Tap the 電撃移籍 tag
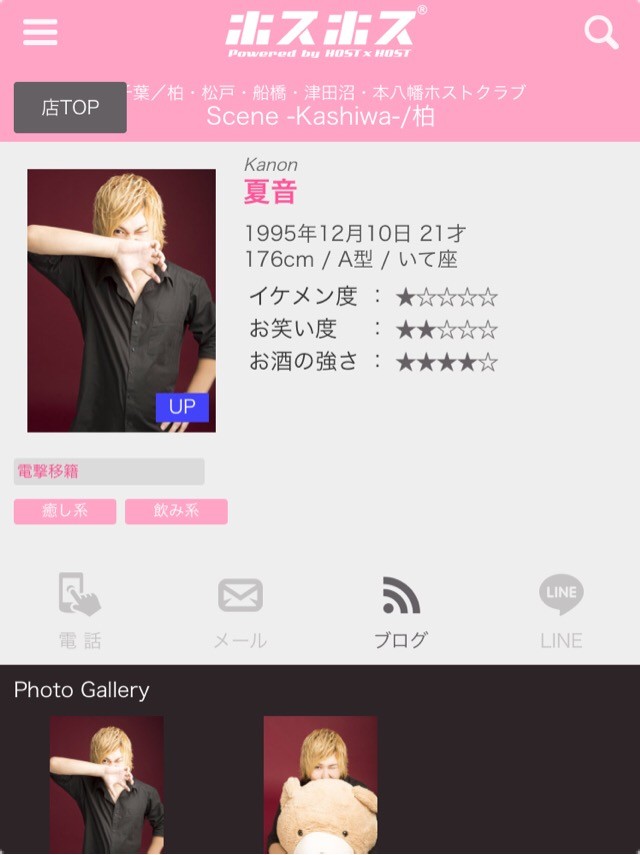This screenshot has height=855, width=640. click(x=109, y=472)
